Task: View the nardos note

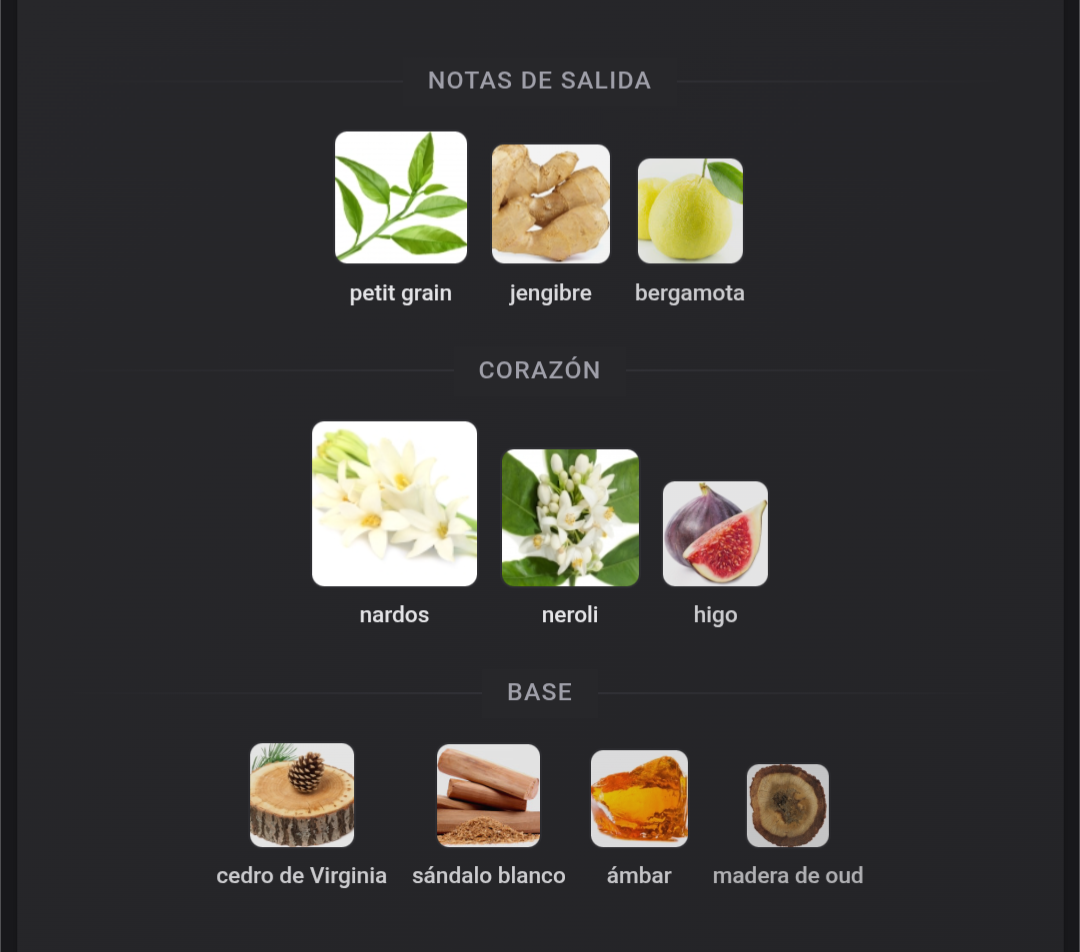Action: pyautogui.click(x=394, y=504)
